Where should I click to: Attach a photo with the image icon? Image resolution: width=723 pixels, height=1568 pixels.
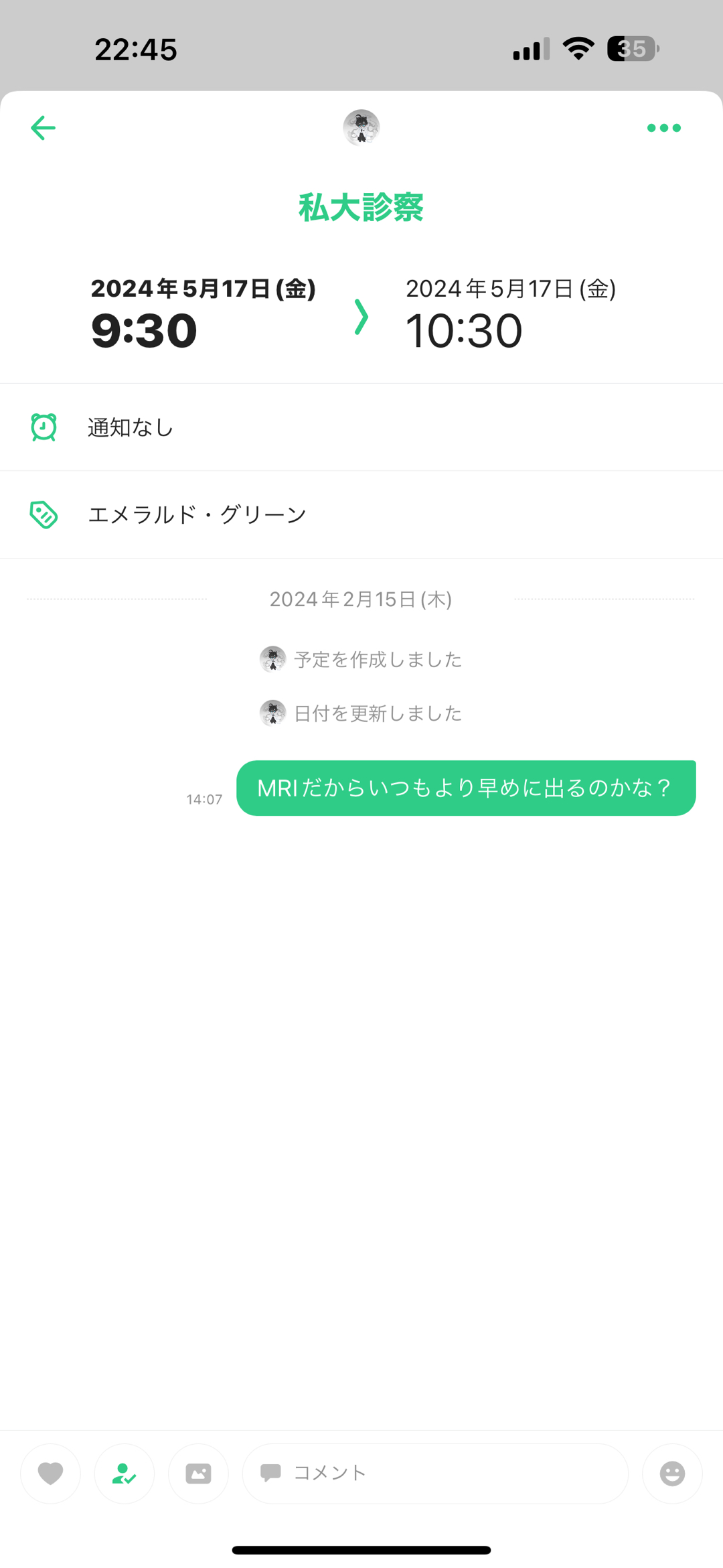point(198,1474)
